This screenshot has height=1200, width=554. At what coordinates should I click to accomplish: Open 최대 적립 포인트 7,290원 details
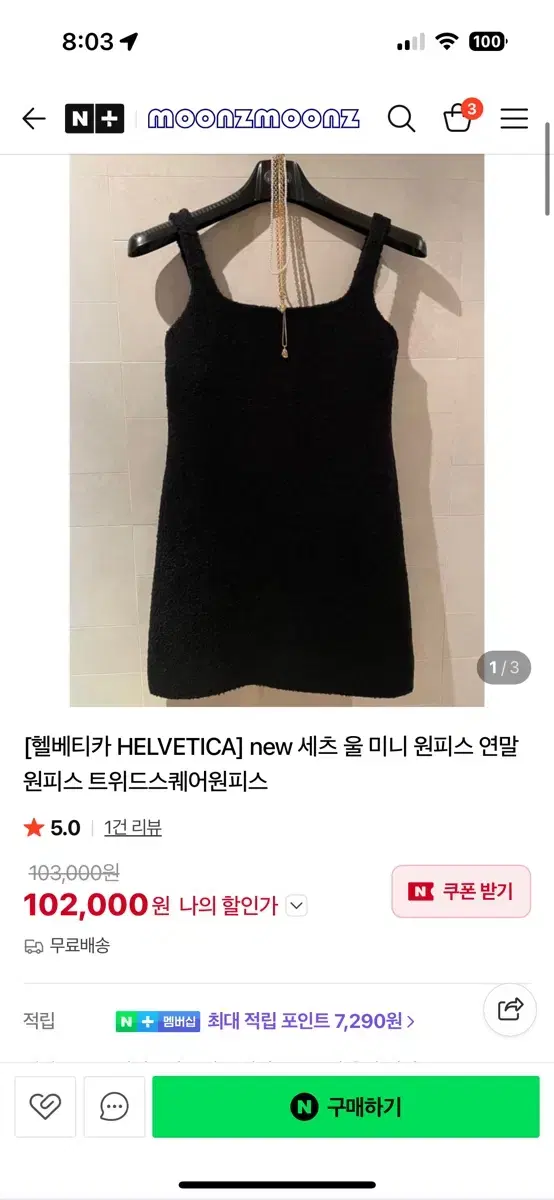pyautogui.click(x=311, y=1021)
